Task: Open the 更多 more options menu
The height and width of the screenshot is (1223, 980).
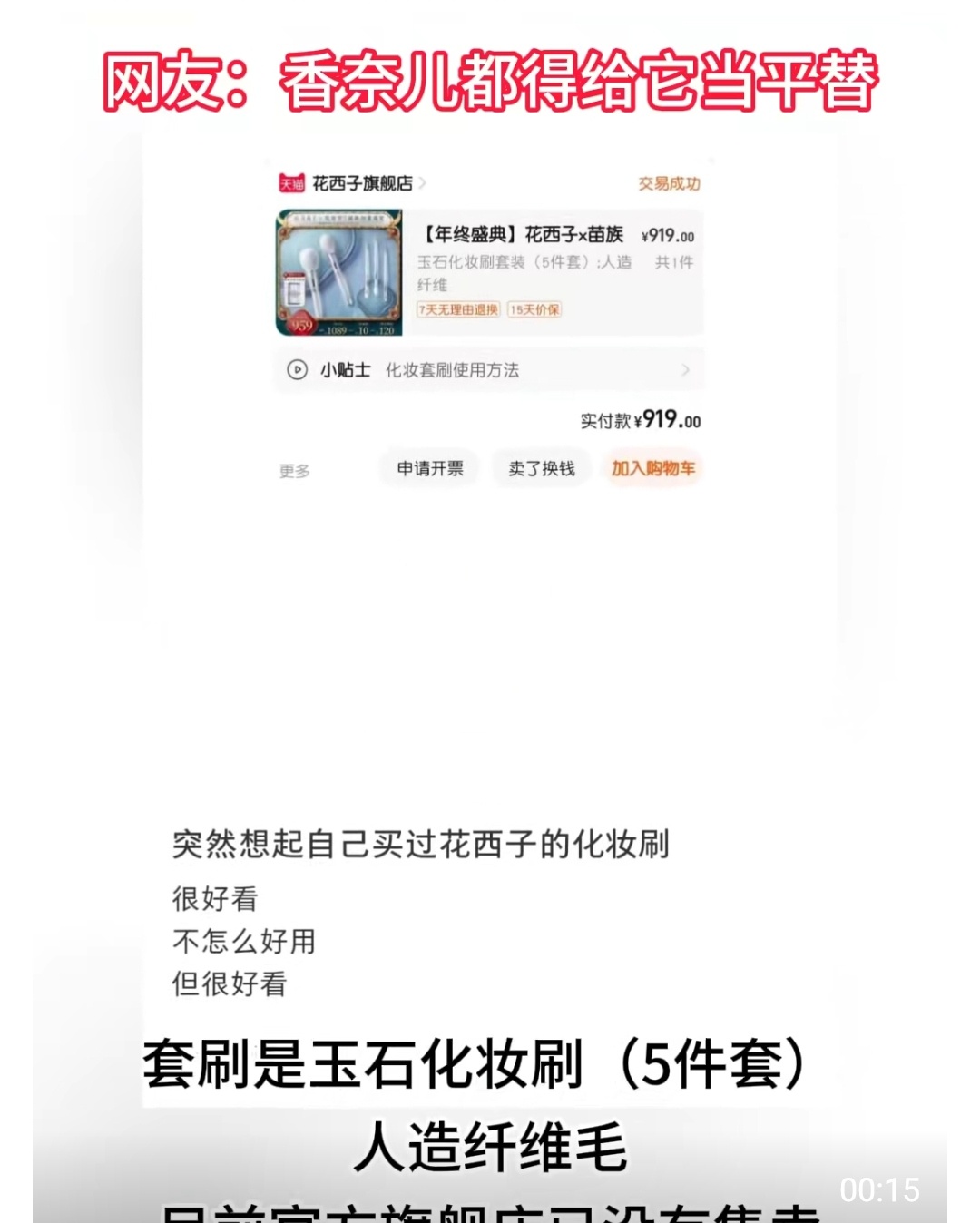Action: pos(296,470)
